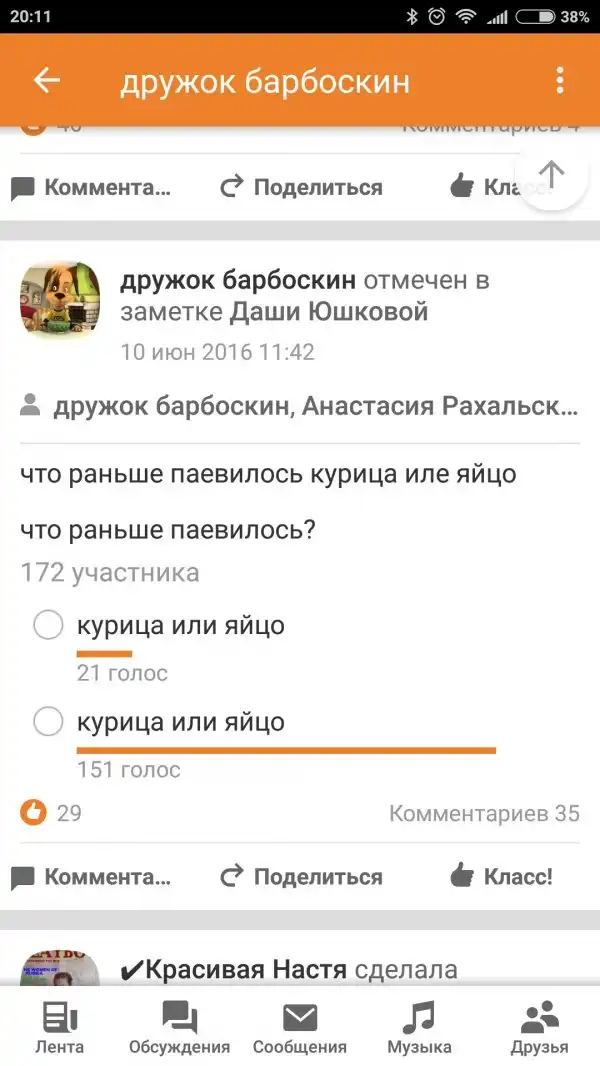Open дружок барбоскин's profile avatar
600x1066 pixels.
[60, 300]
